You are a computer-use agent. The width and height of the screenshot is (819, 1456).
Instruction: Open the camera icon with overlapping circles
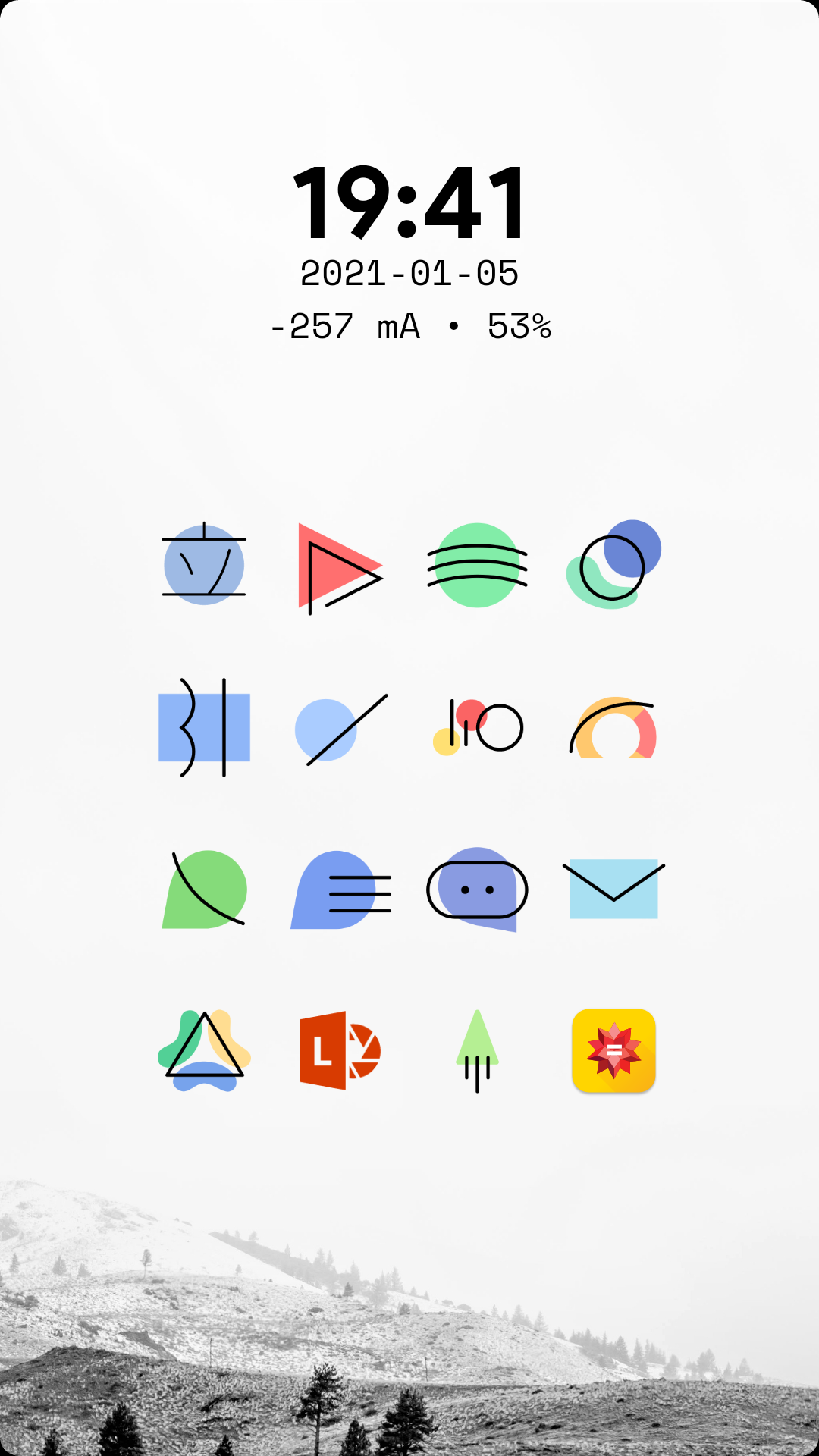tap(613, 561)
